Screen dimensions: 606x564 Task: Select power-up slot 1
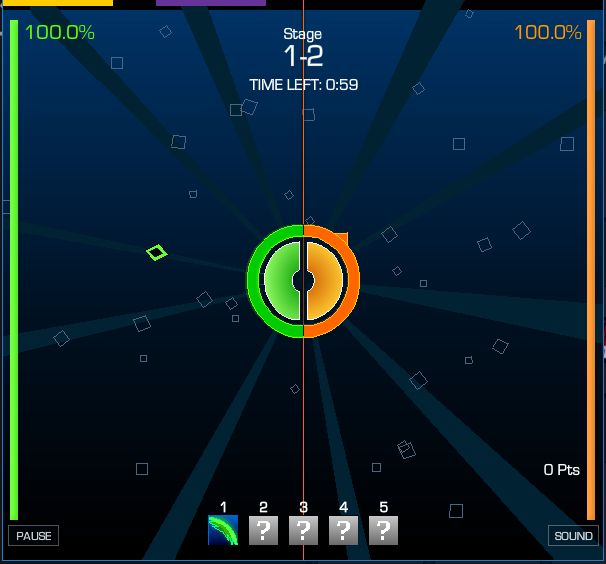point(223,530)
